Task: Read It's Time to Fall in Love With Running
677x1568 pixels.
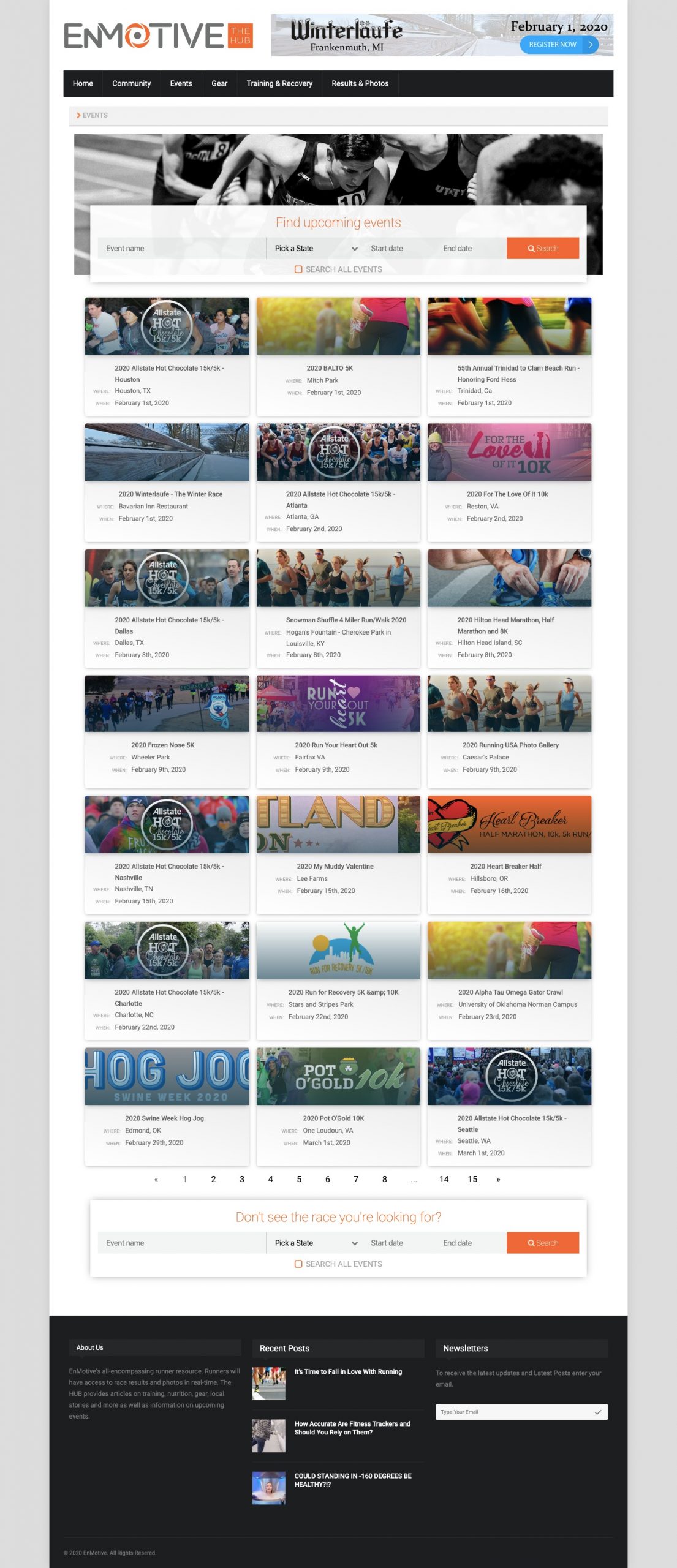Action: [x=347, y=1372]
